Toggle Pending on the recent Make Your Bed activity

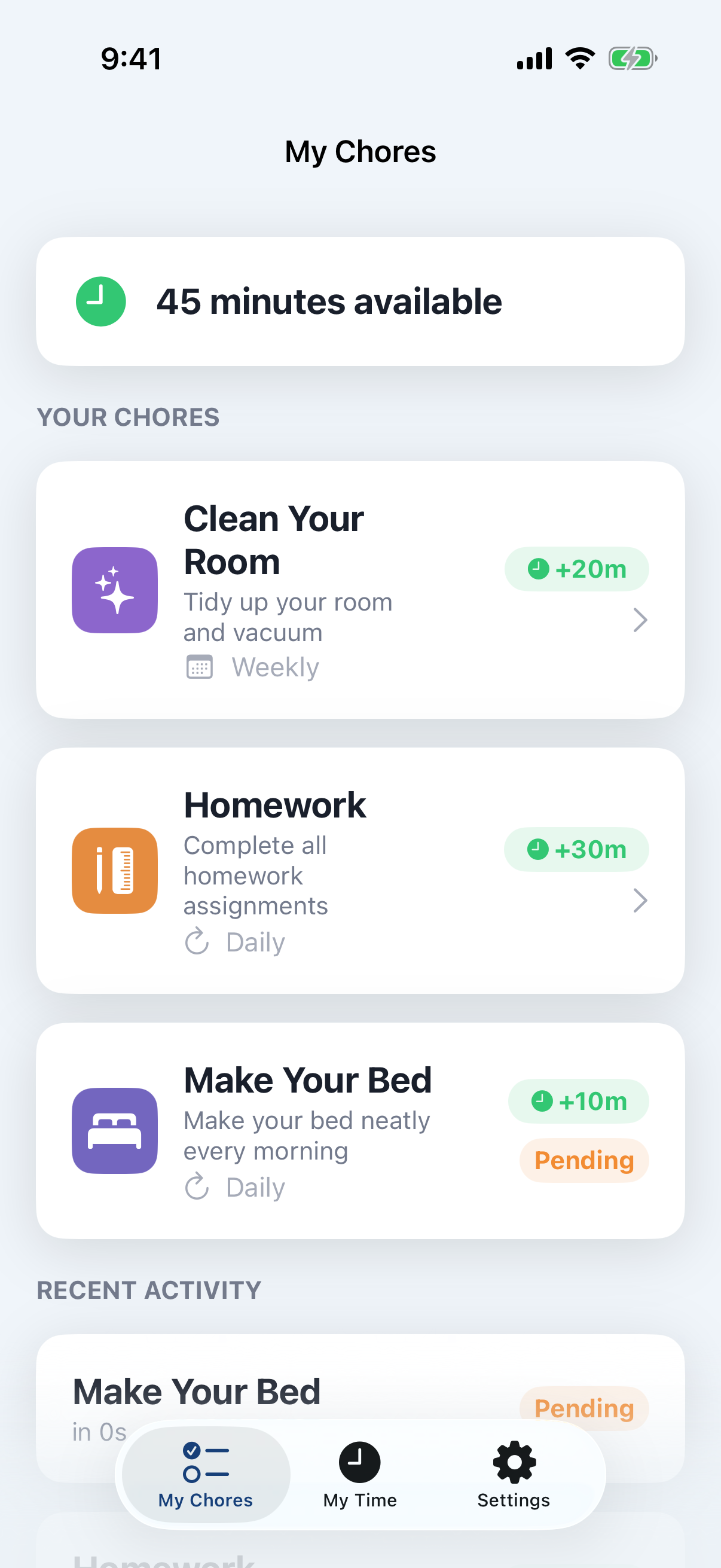pos(583,1408)
